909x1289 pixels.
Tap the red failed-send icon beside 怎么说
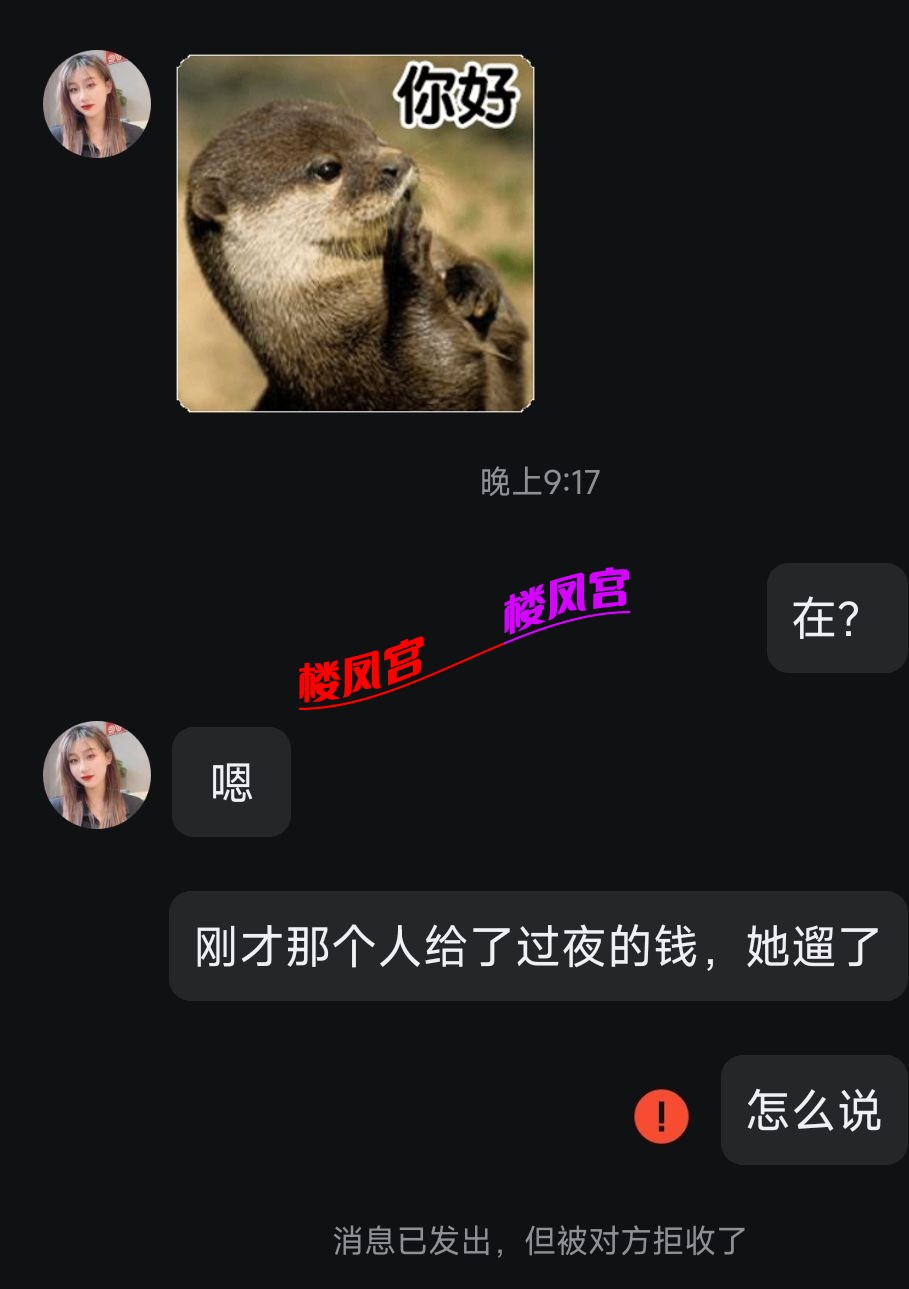point(661,1115)
